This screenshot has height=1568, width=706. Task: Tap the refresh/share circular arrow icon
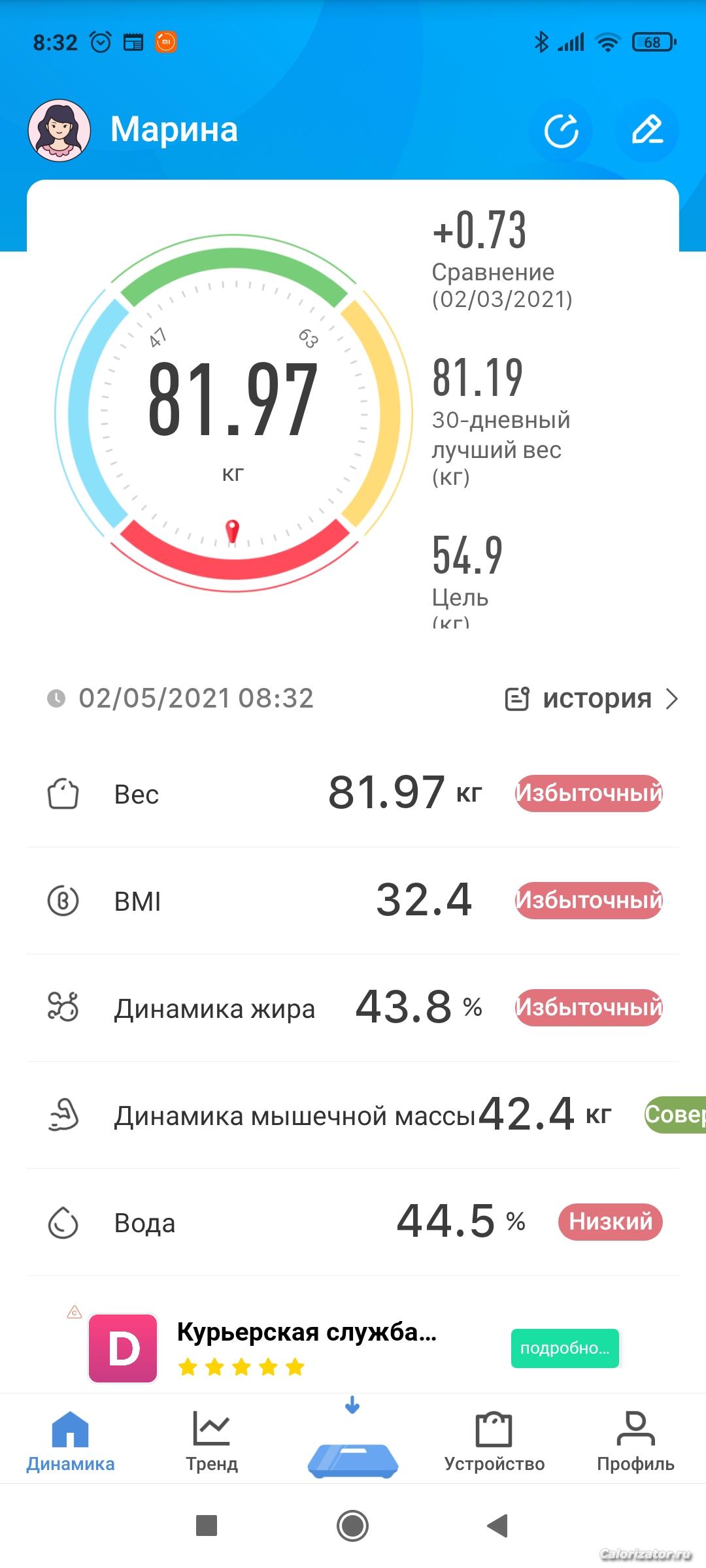pyautogui.click(x=562, y=131)
